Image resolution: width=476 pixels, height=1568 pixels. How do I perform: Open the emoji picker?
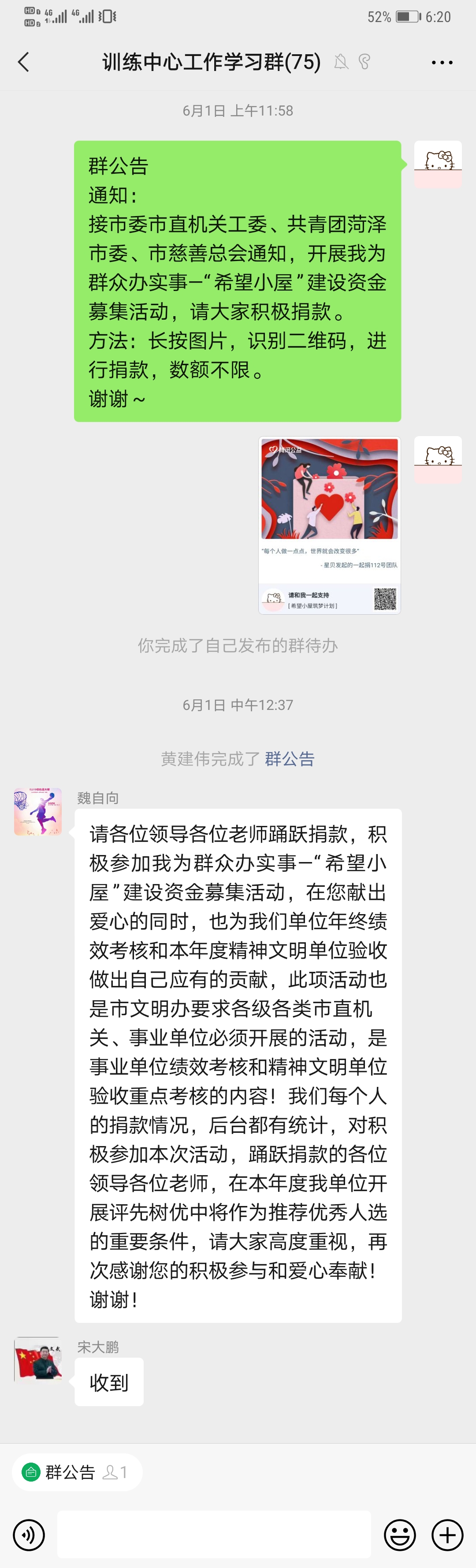(x=399, y=1534)
